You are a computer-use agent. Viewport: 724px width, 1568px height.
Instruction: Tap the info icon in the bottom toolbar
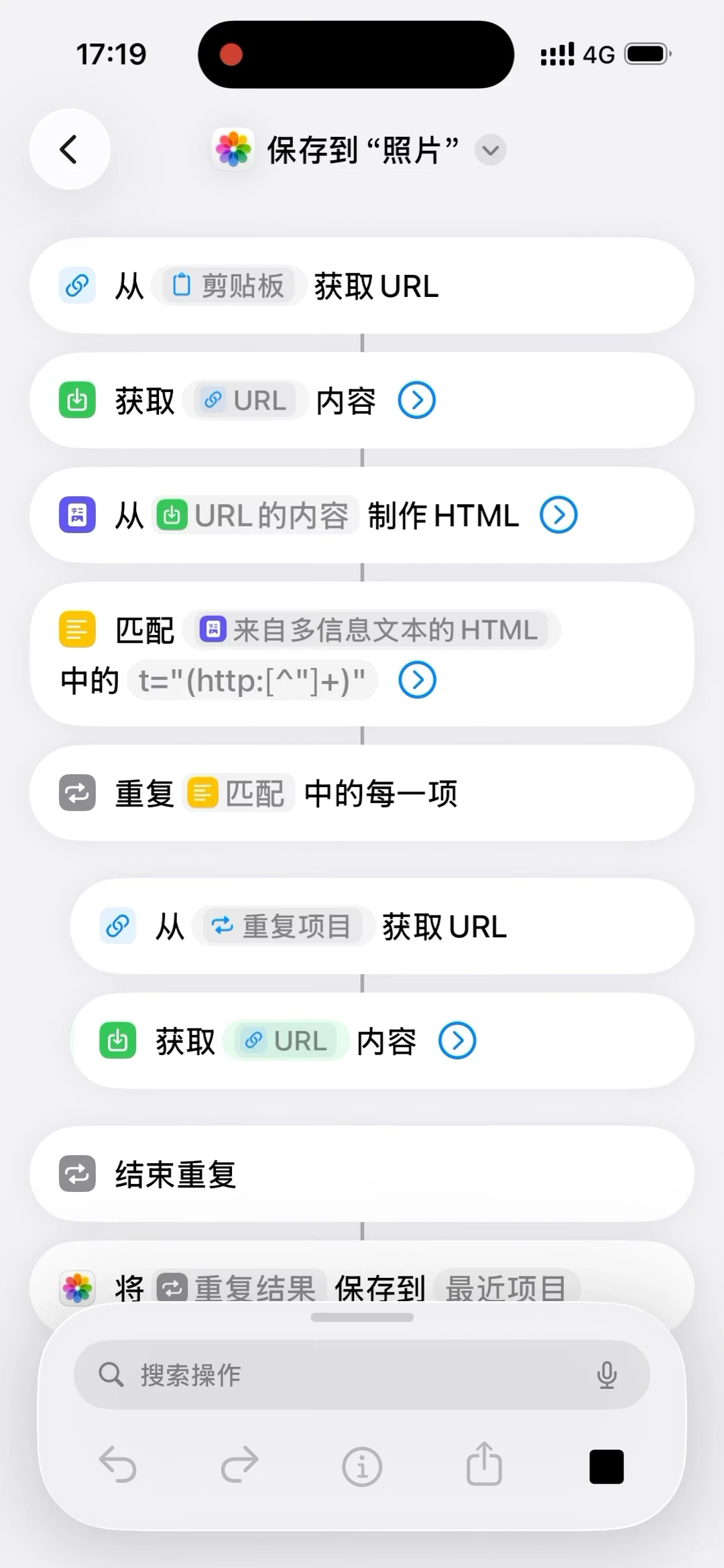[x=362, y=1466]
